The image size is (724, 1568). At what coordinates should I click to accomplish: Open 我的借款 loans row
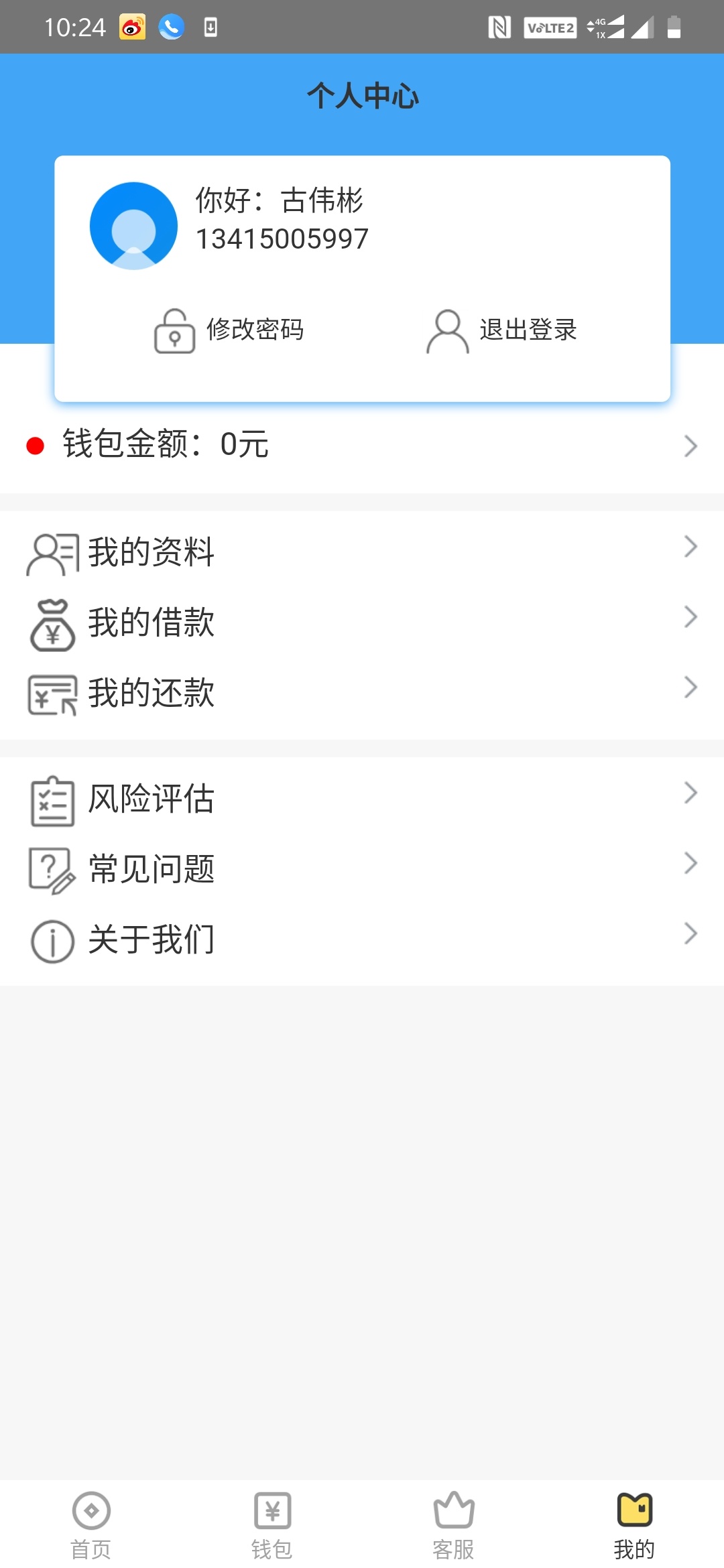[x=362, y=623]
